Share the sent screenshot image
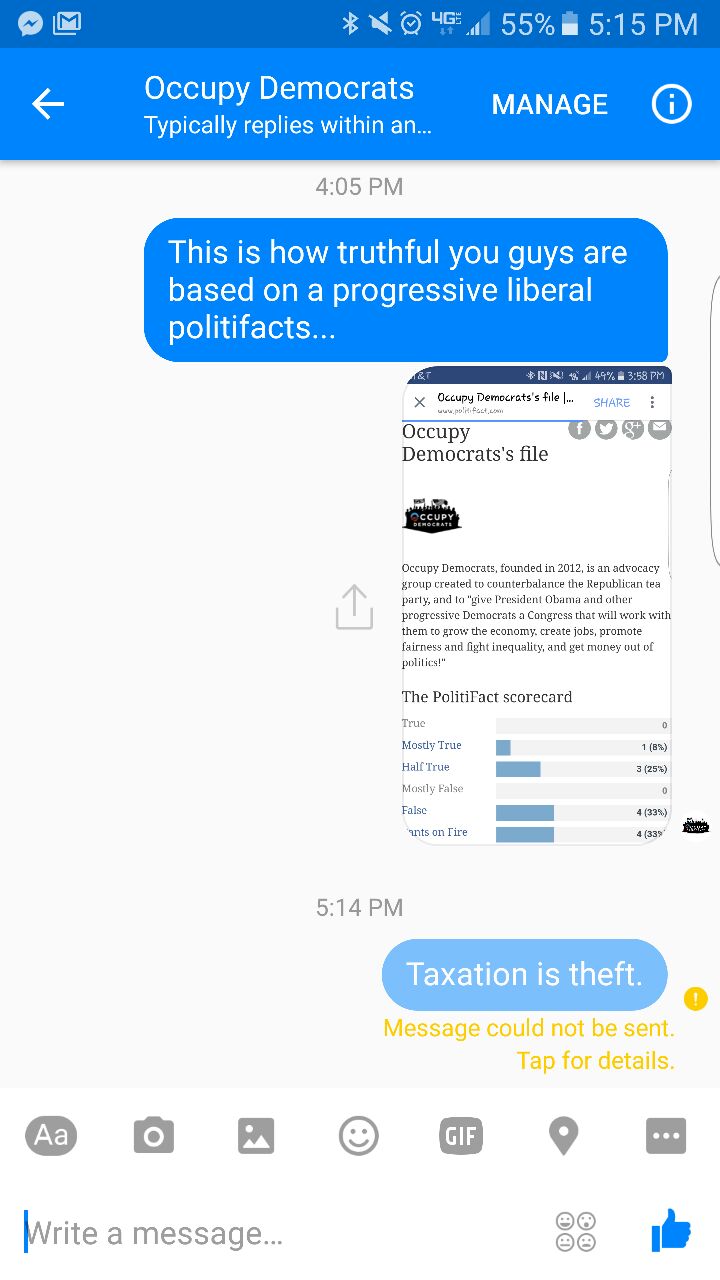 tap(354, 607)
